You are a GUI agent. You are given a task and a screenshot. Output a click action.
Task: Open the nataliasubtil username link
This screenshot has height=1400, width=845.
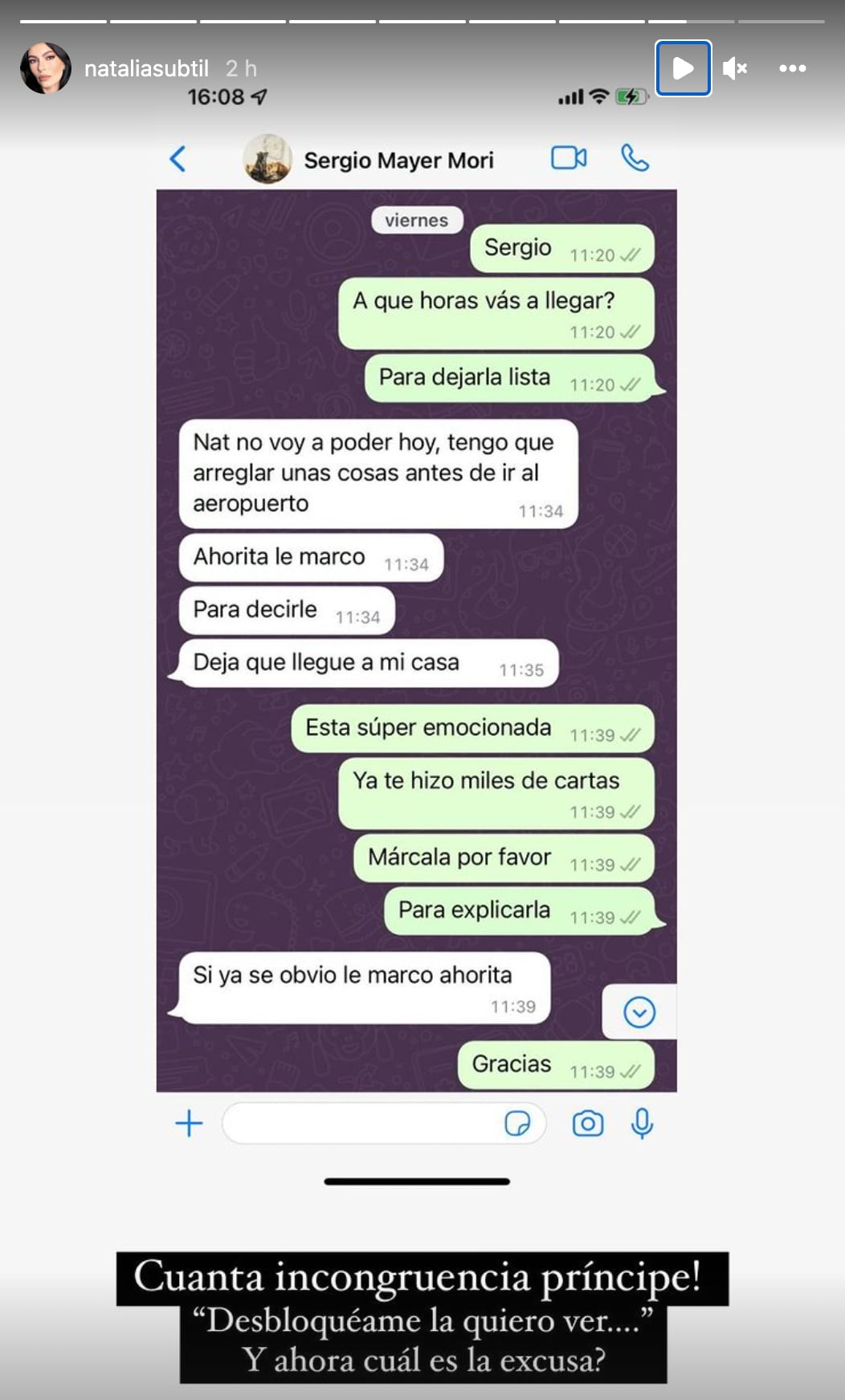[146, 69]
